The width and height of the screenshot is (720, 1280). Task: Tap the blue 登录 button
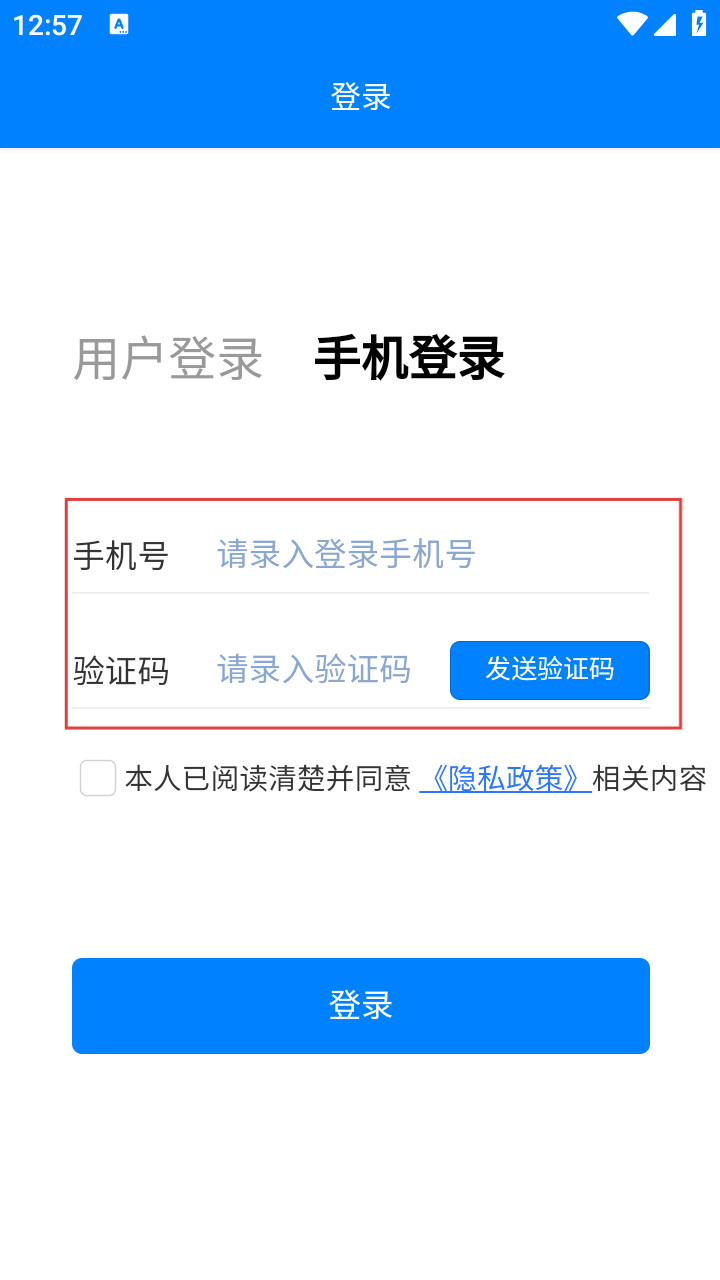coord(360,1005)
